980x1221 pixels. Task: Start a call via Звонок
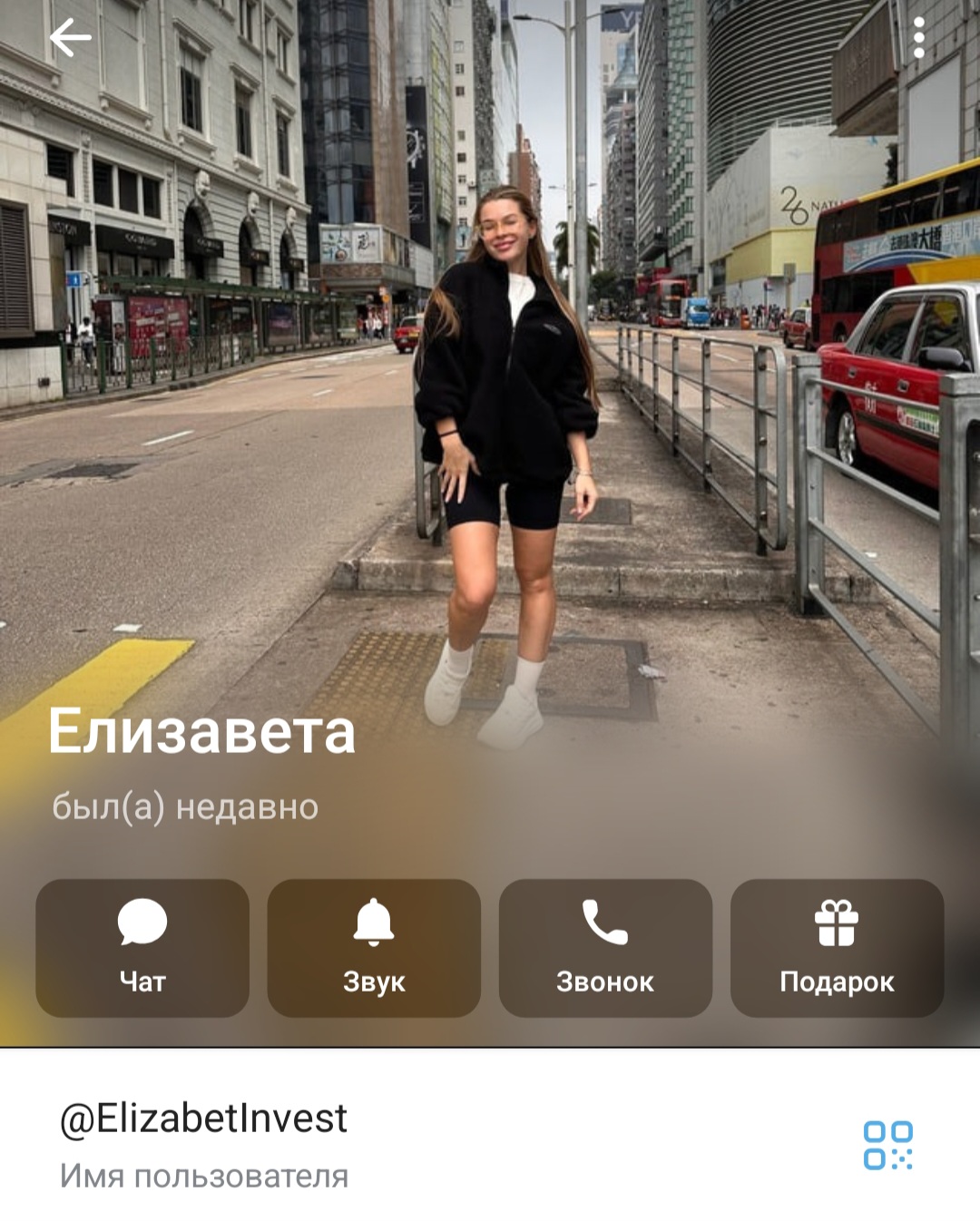[x=605, y=947]
